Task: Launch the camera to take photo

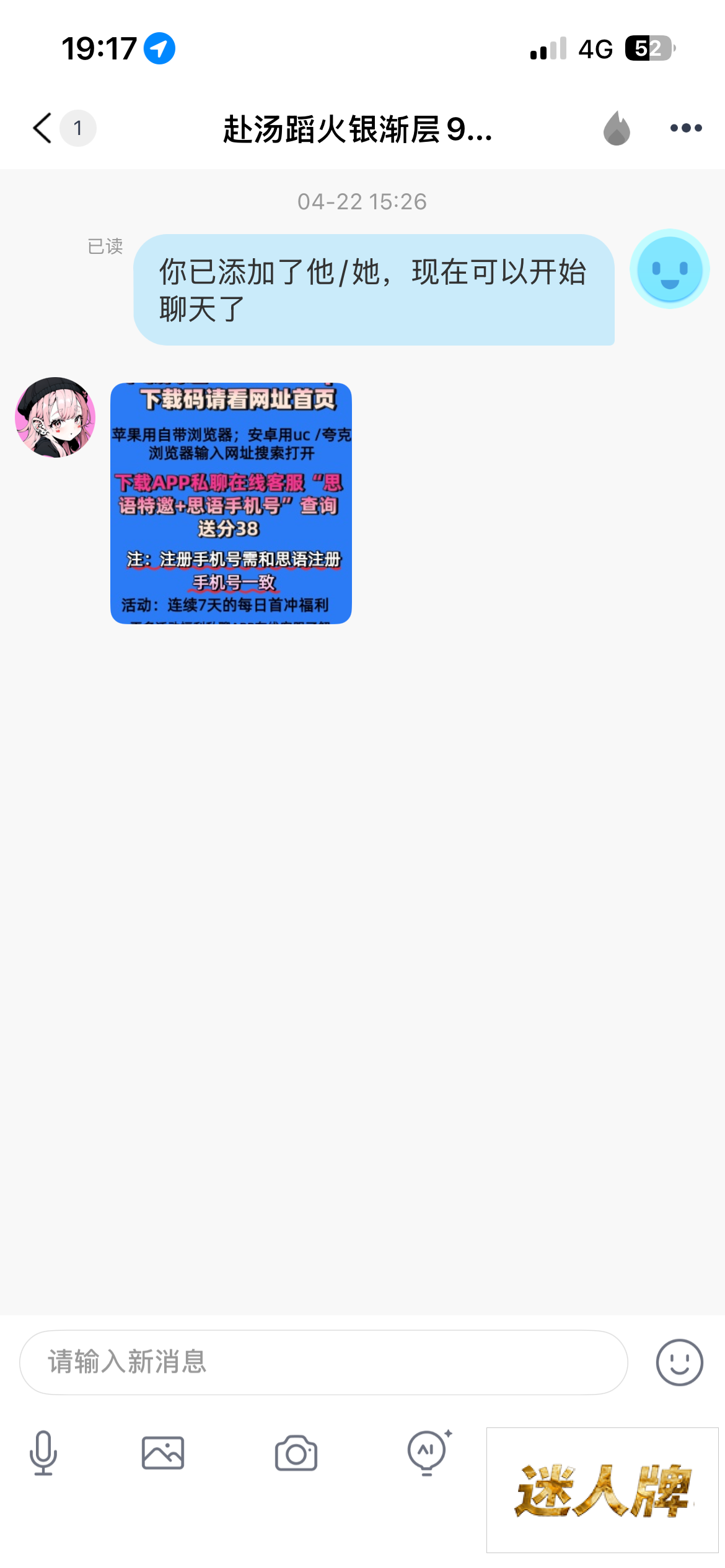Action: click(x=296, y=1453)
